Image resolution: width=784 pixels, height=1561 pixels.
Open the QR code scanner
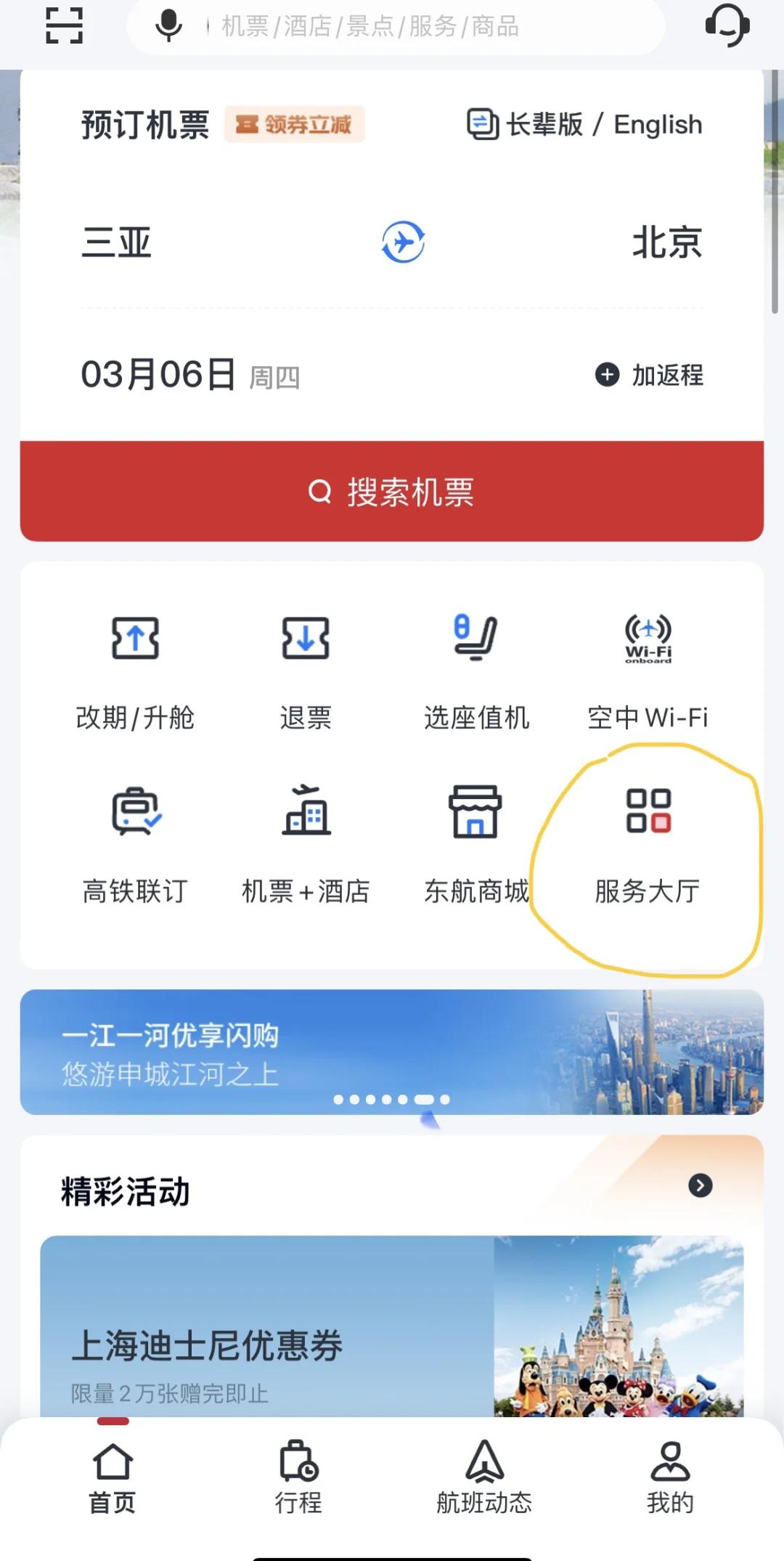click(64, 27)
